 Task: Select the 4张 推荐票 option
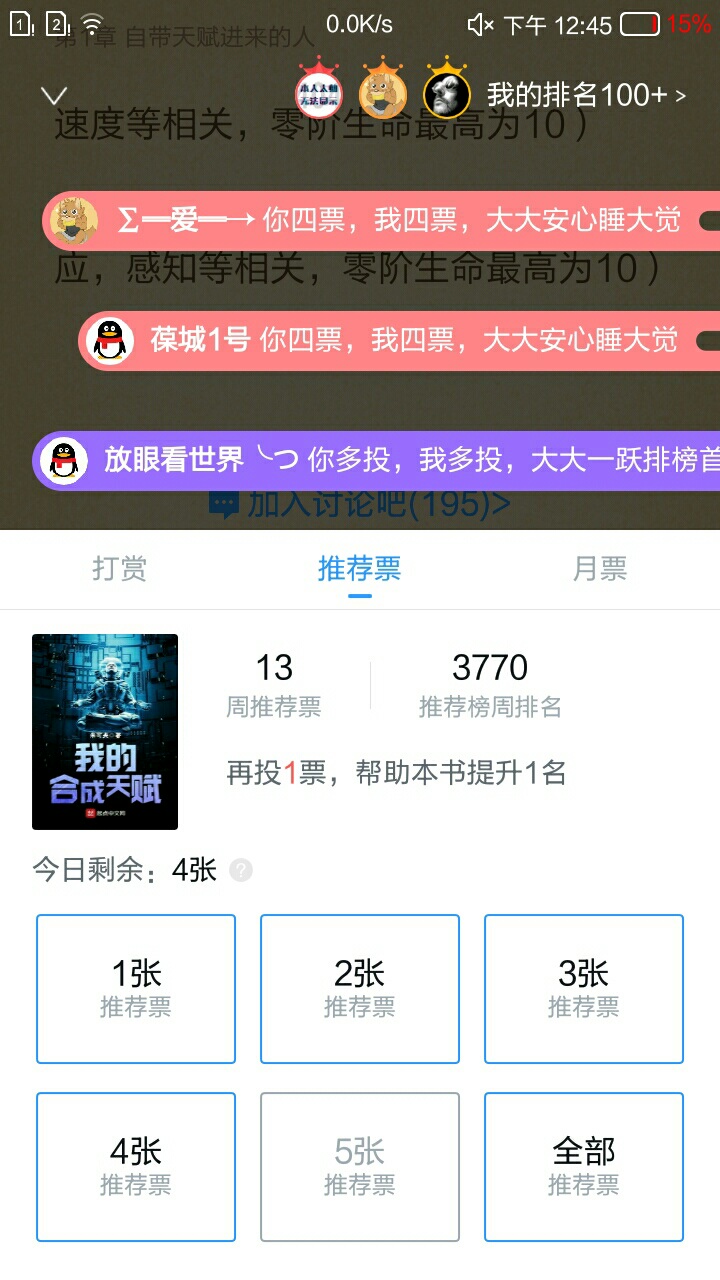pos(136,1167)
